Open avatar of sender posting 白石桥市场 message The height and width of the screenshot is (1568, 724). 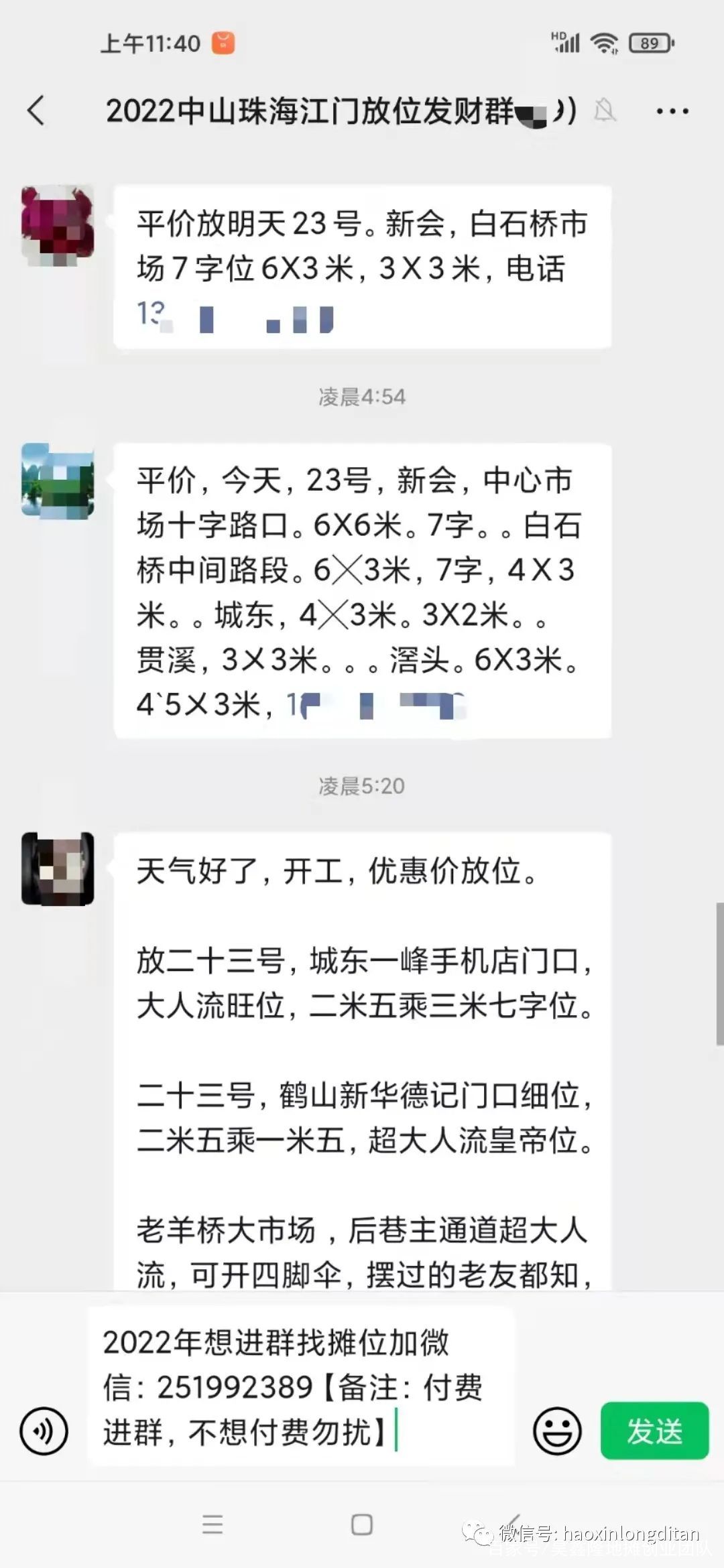(x=58, y=224)
